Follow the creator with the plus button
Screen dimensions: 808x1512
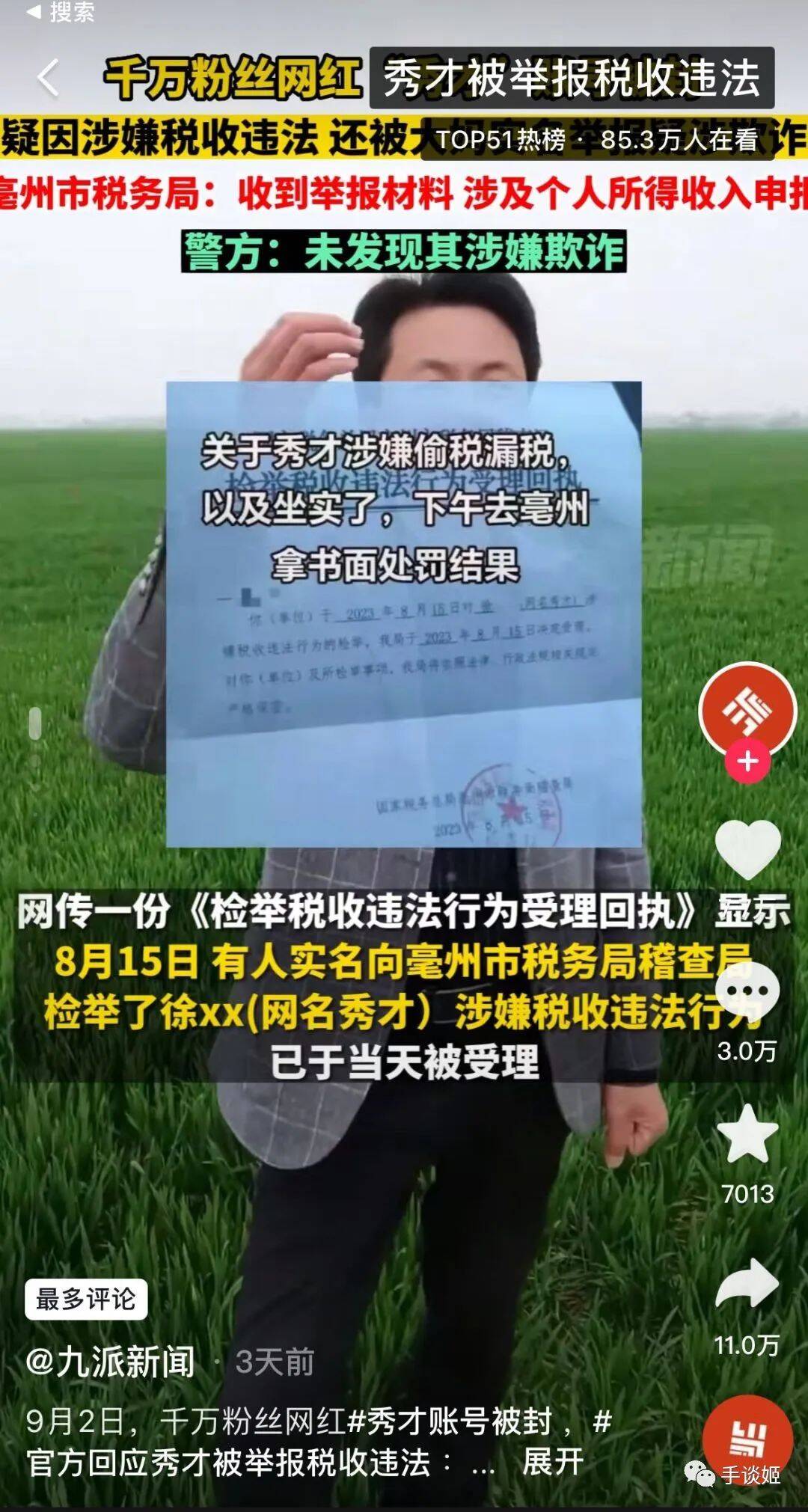click(747, 762)
